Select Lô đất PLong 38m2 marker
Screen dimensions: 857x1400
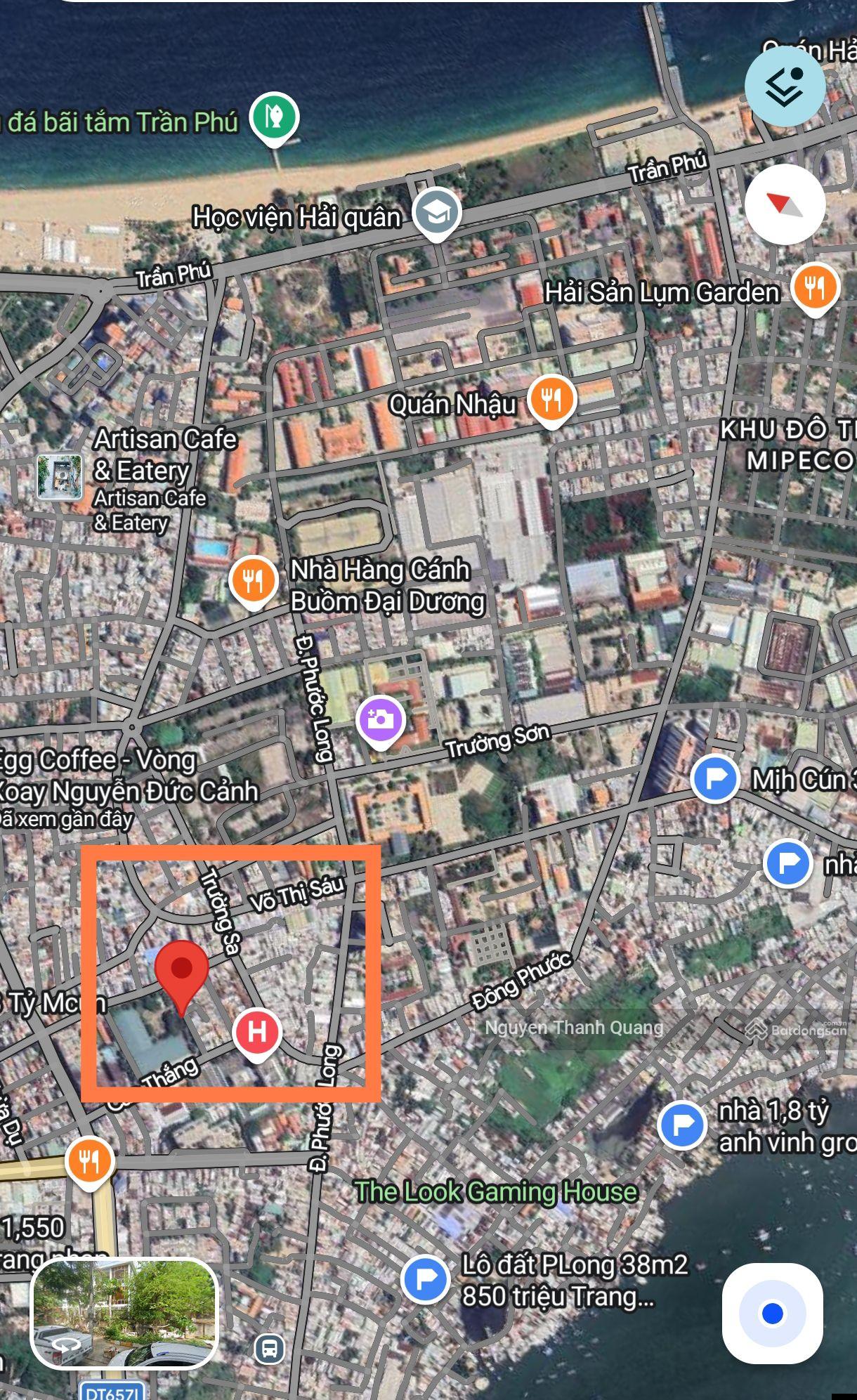pyautogui.click(x=425, y=1278)
